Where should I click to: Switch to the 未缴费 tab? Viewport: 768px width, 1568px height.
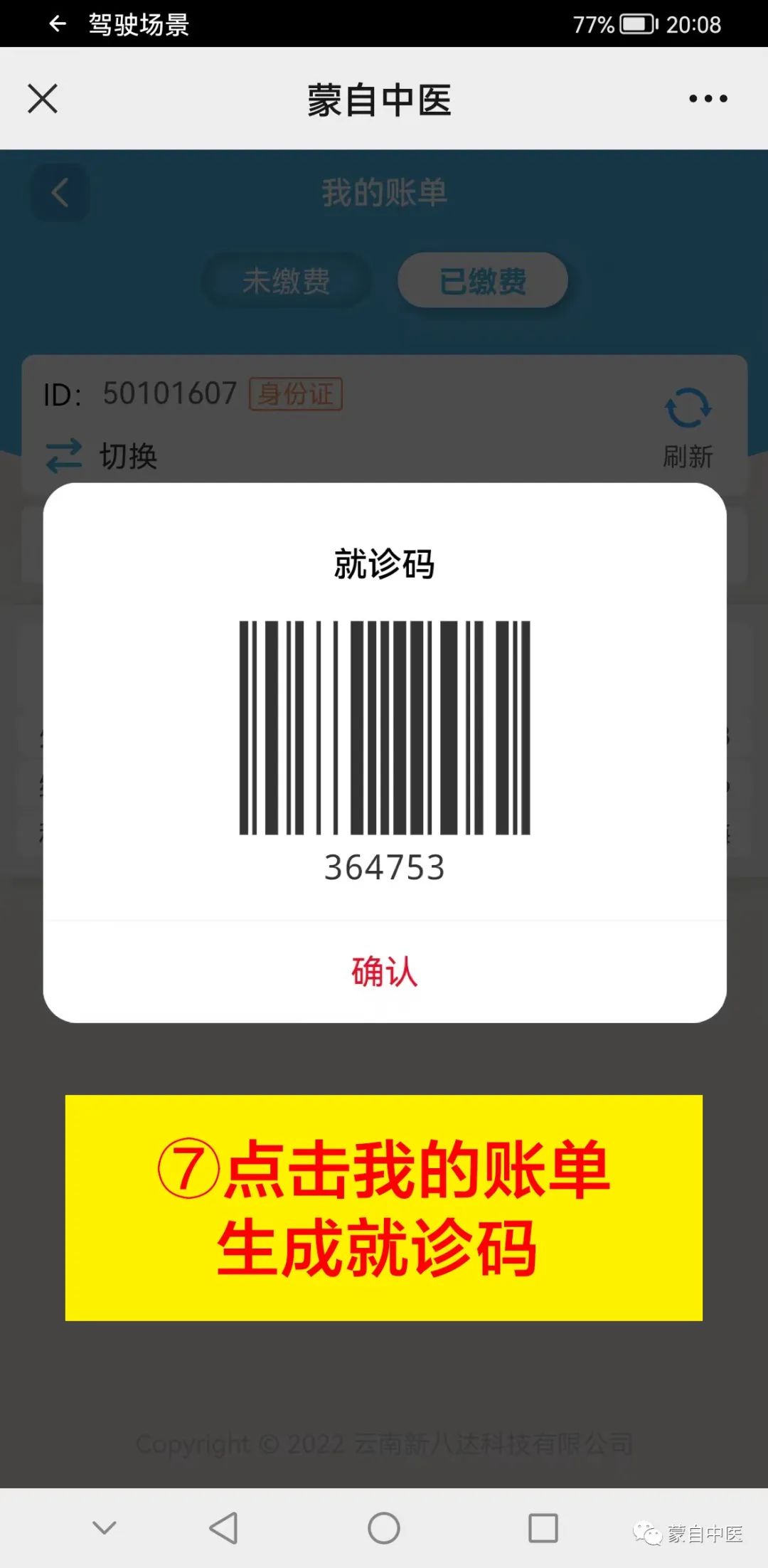pyautogui.click(x=286, y=282)
